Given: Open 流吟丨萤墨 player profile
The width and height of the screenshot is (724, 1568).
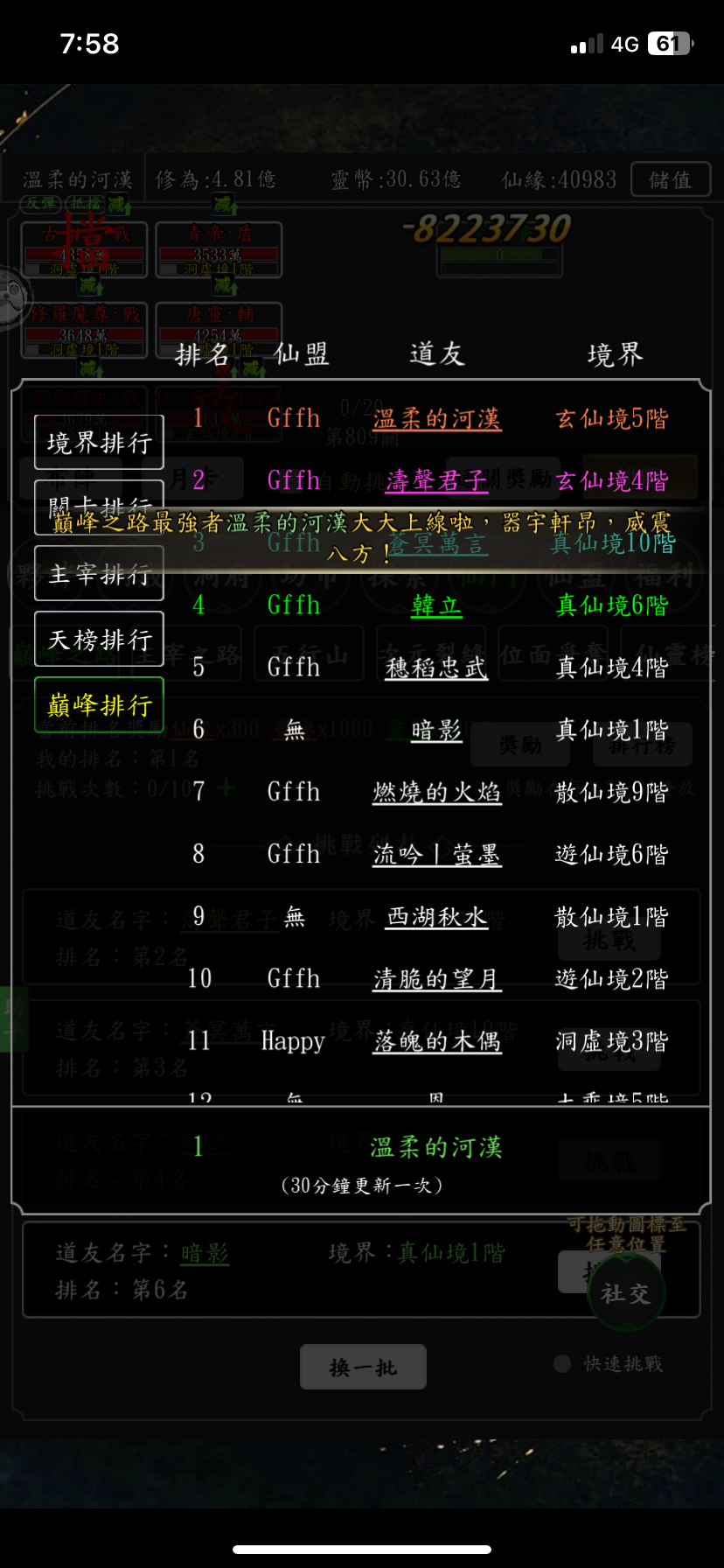Looking at the screenshot, I should click(x=436, y=854).
